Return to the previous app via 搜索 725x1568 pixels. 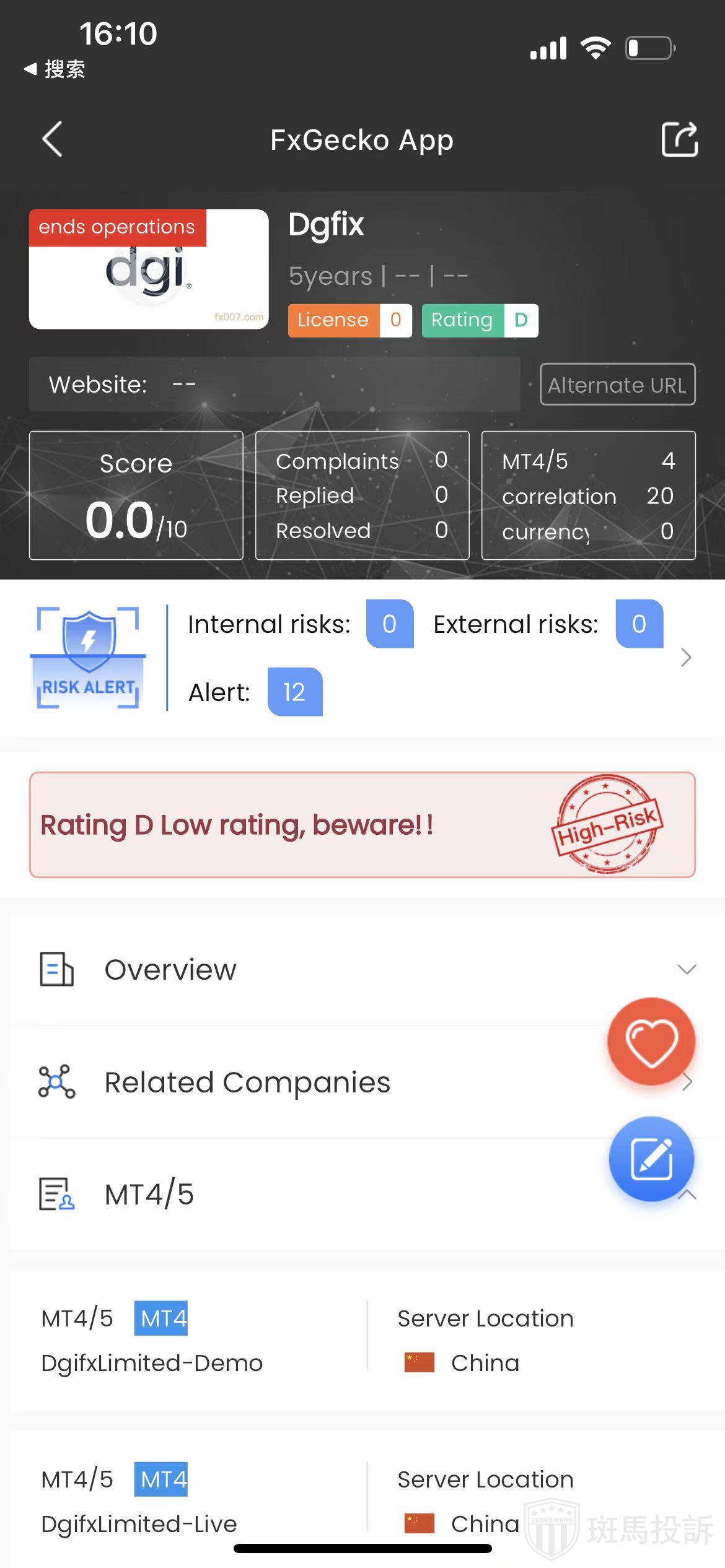[55, 69]
